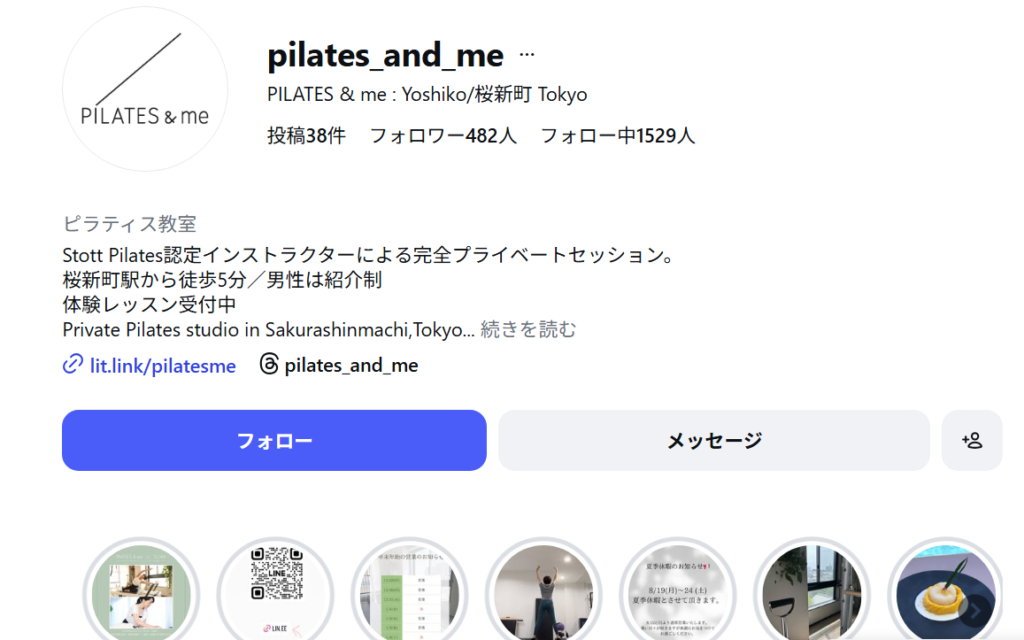The height and width of the screenshot is (640, 1024).
Task: Open the PILATES & me profile picture
Action: coord(145,89)
